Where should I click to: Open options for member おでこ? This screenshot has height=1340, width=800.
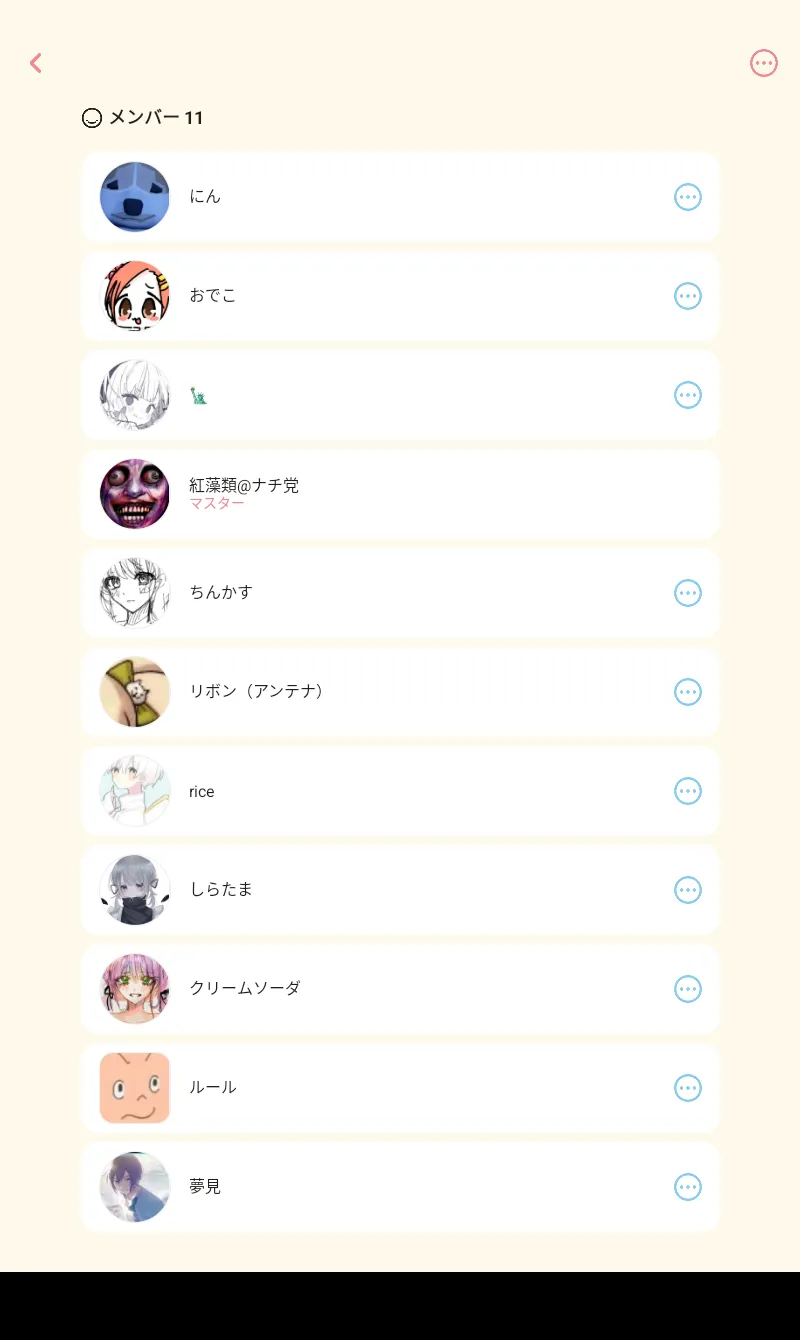(688, 296)
